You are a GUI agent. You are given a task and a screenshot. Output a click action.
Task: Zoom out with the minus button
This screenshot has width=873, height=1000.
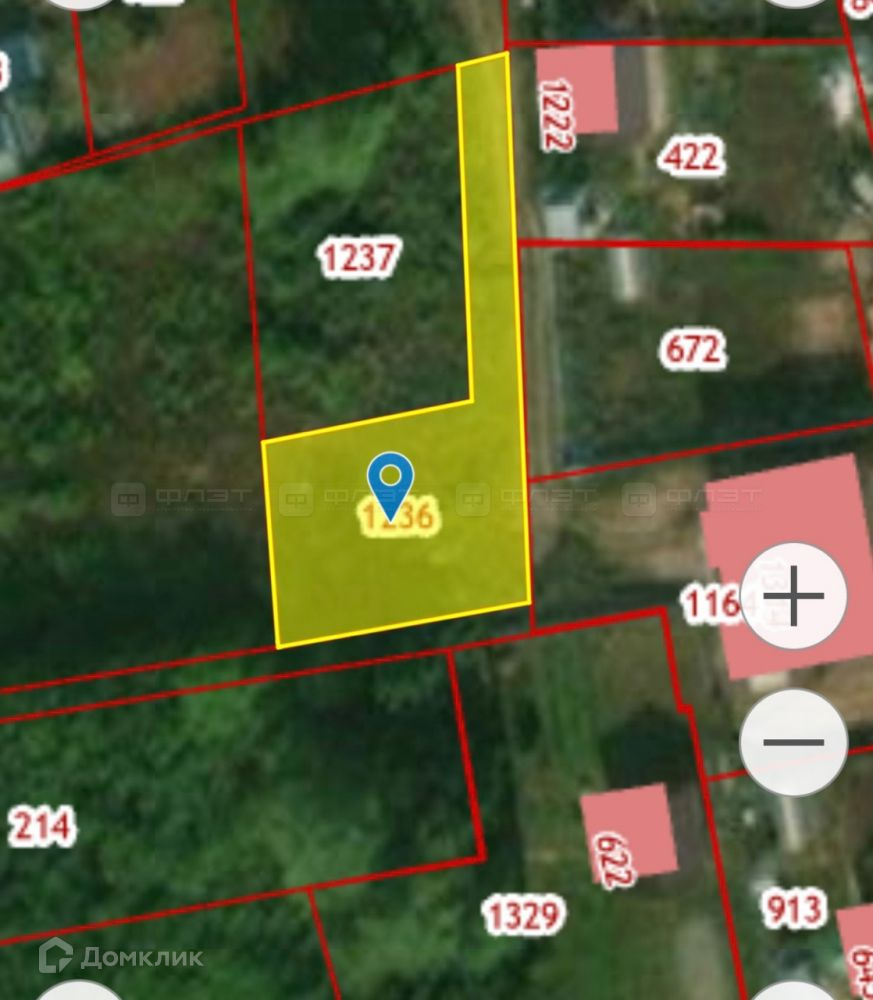point(794,742)
